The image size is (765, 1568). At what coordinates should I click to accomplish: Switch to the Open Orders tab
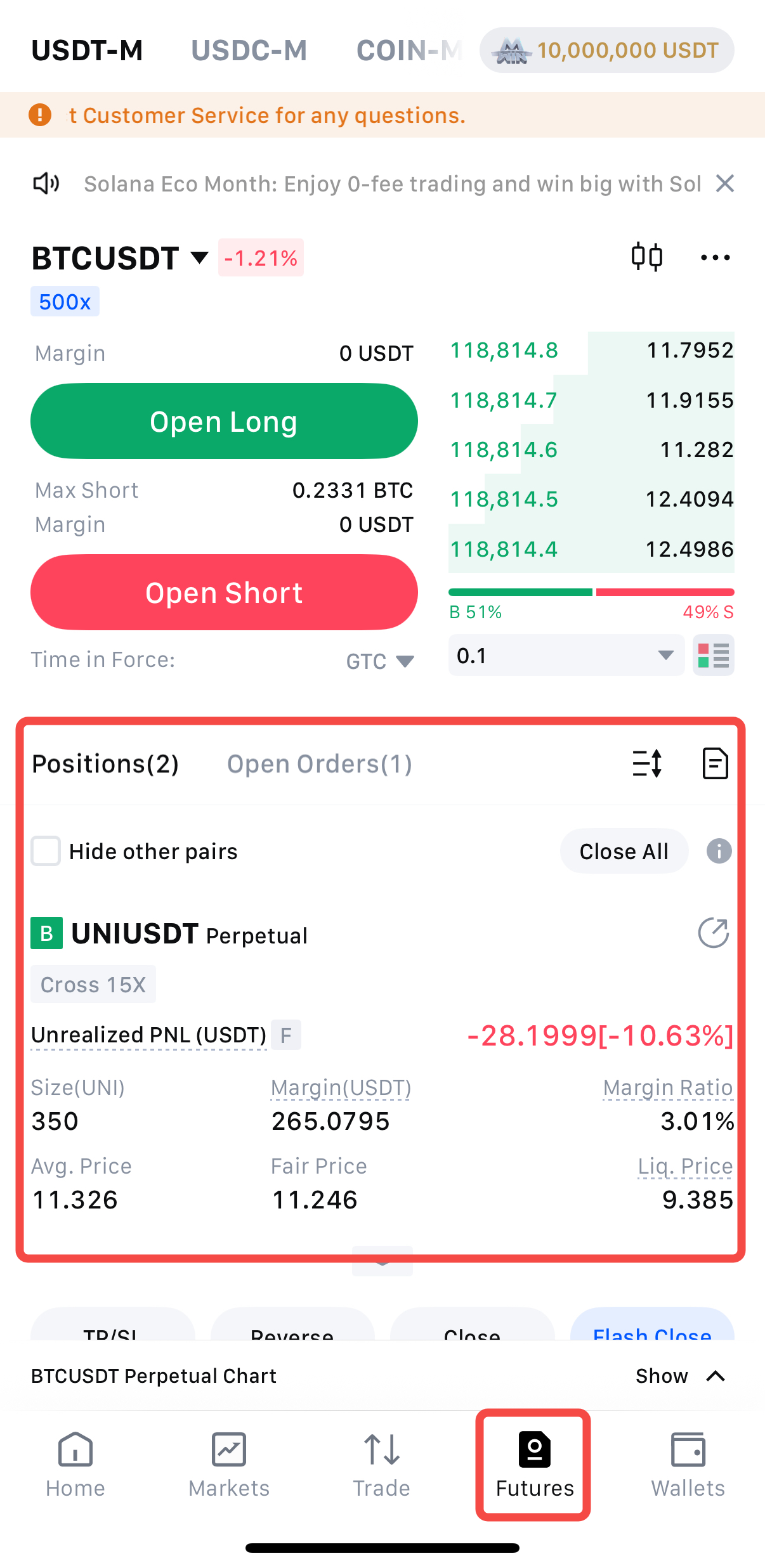point(319,764)
